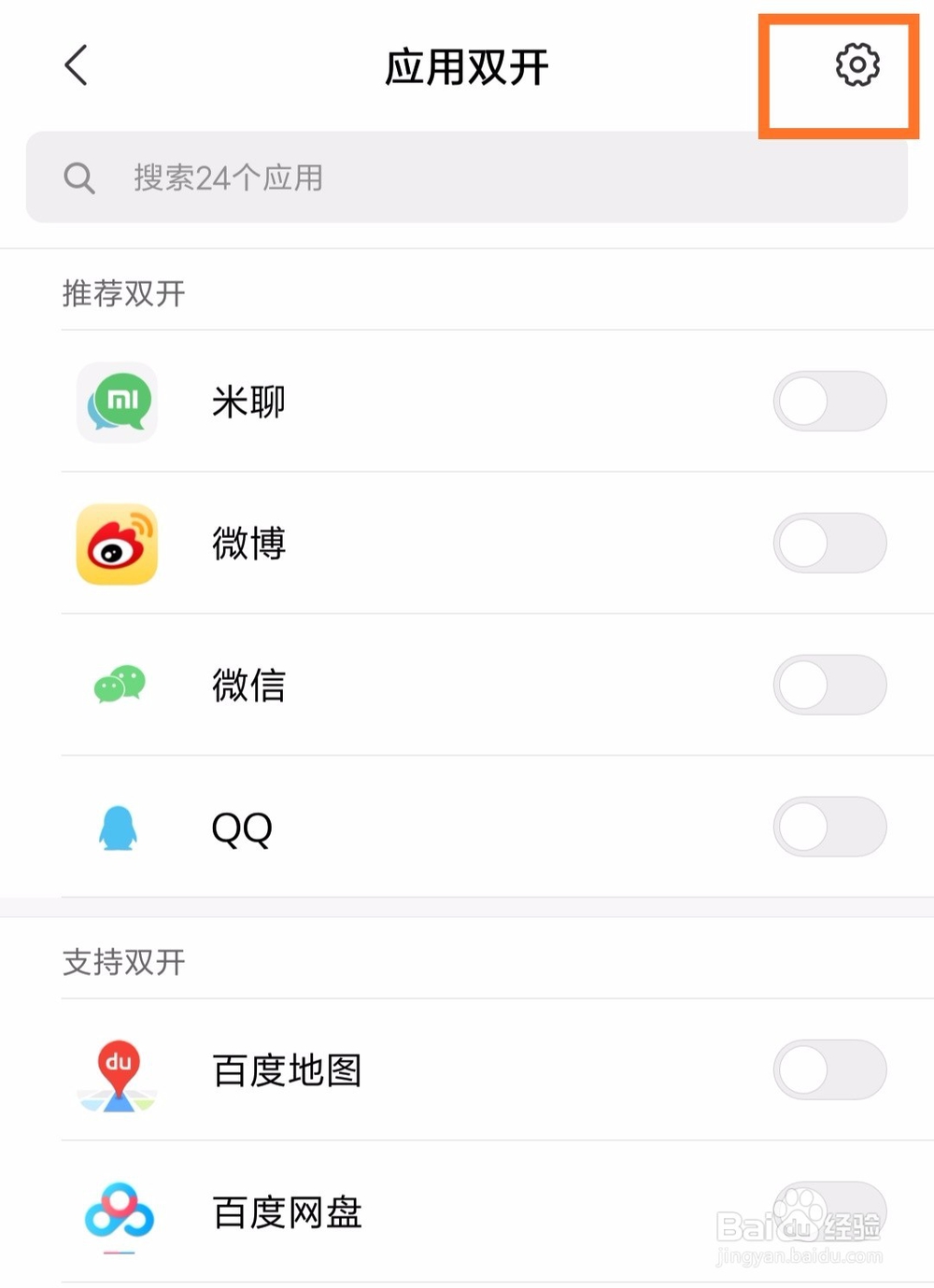Open dual apps settings gear

click(x=856, y=65)
